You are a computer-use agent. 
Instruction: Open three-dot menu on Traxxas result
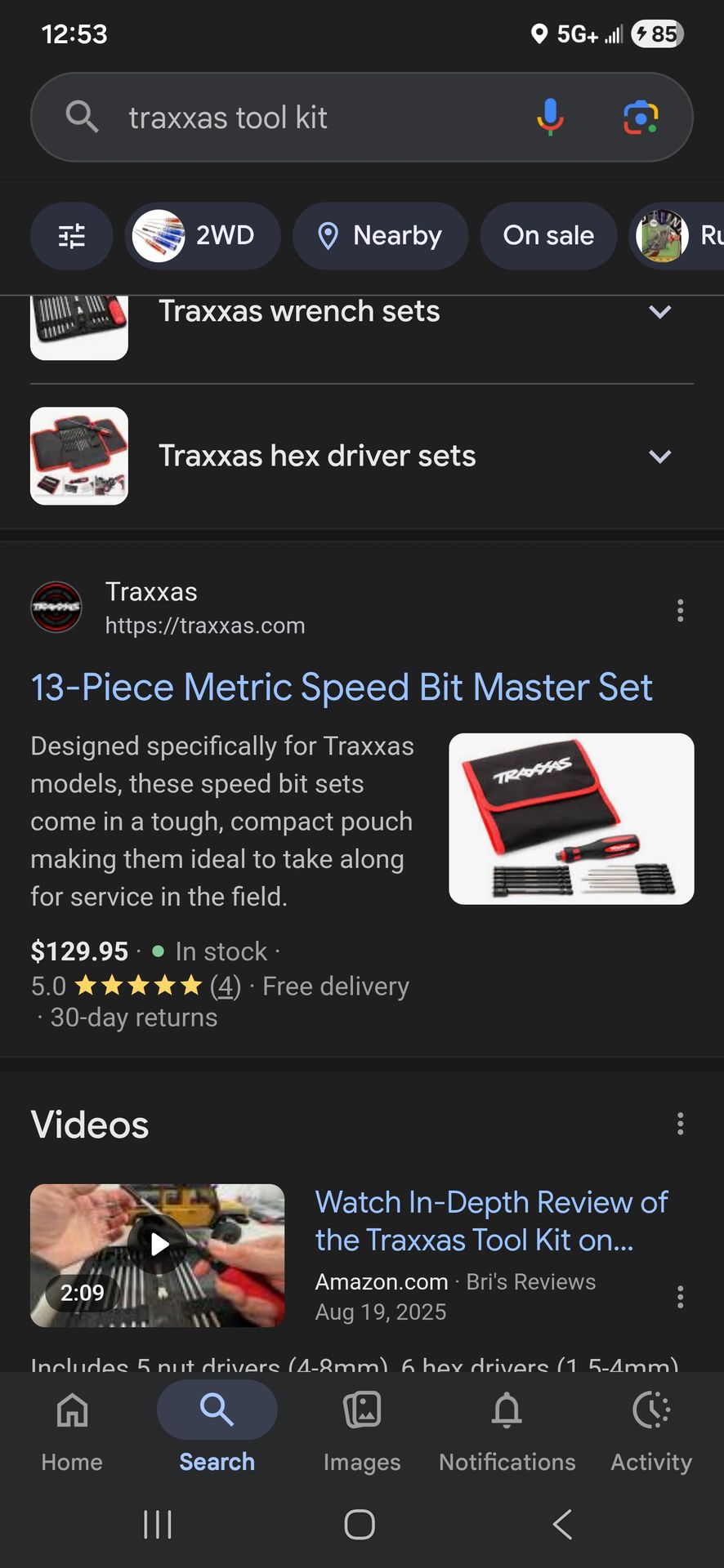click(681, 610)
